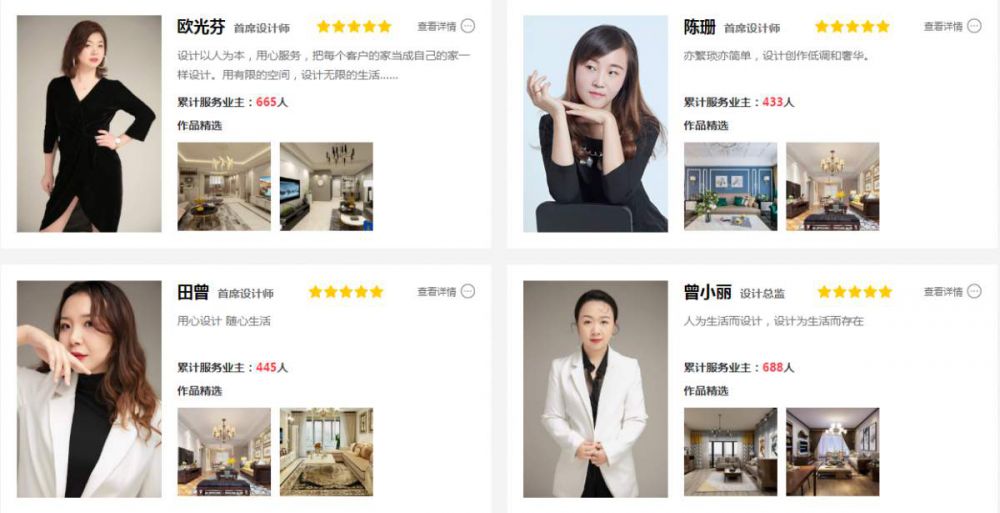Open 陈珊's second featured work image
Screen dimensions: 1000x513
click(832, 186)
